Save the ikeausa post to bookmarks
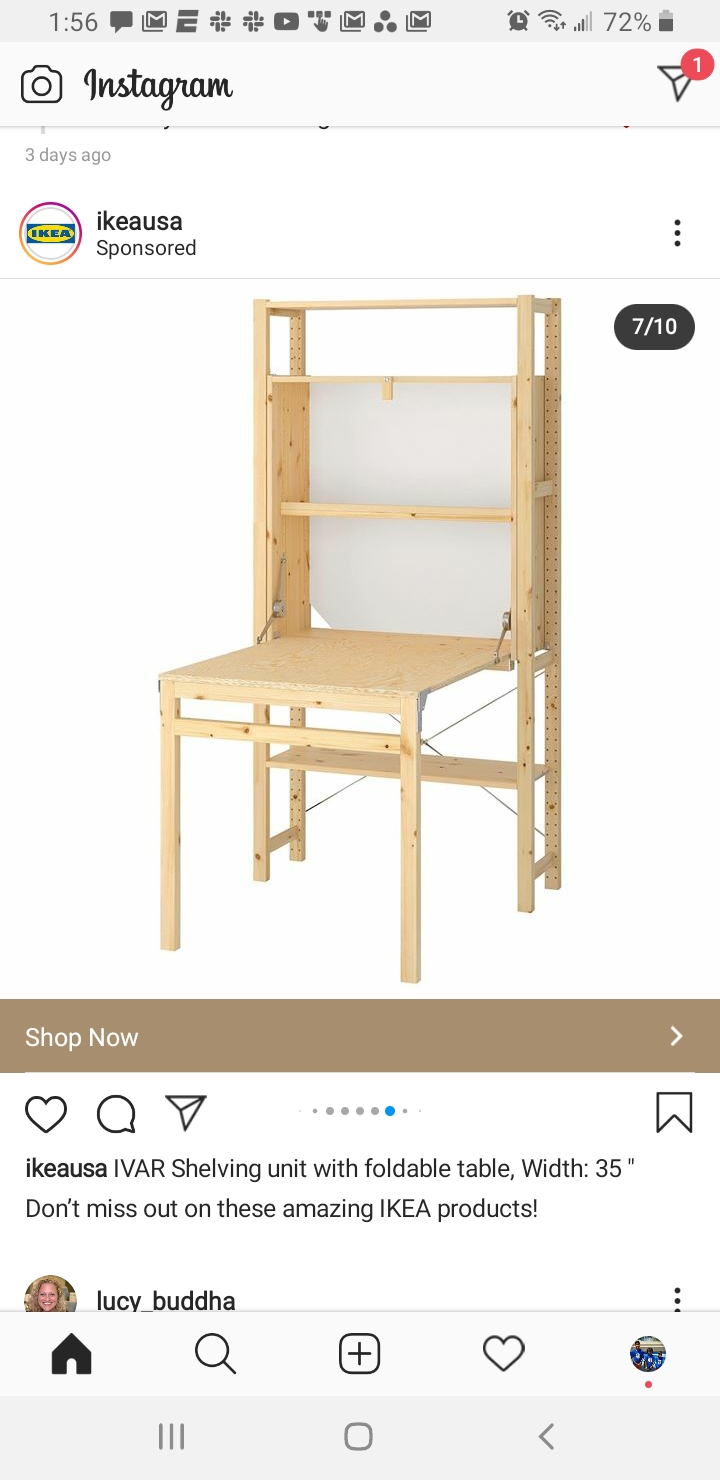720x1480 pixels. [674, 1112]
